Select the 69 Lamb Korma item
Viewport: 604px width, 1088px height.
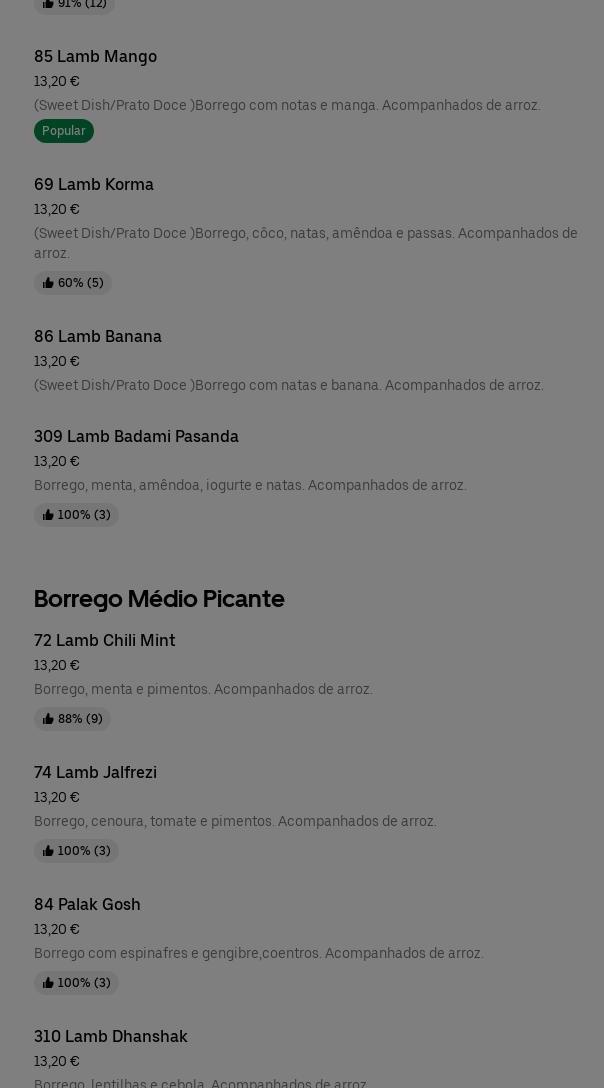[x=94, y=185]
